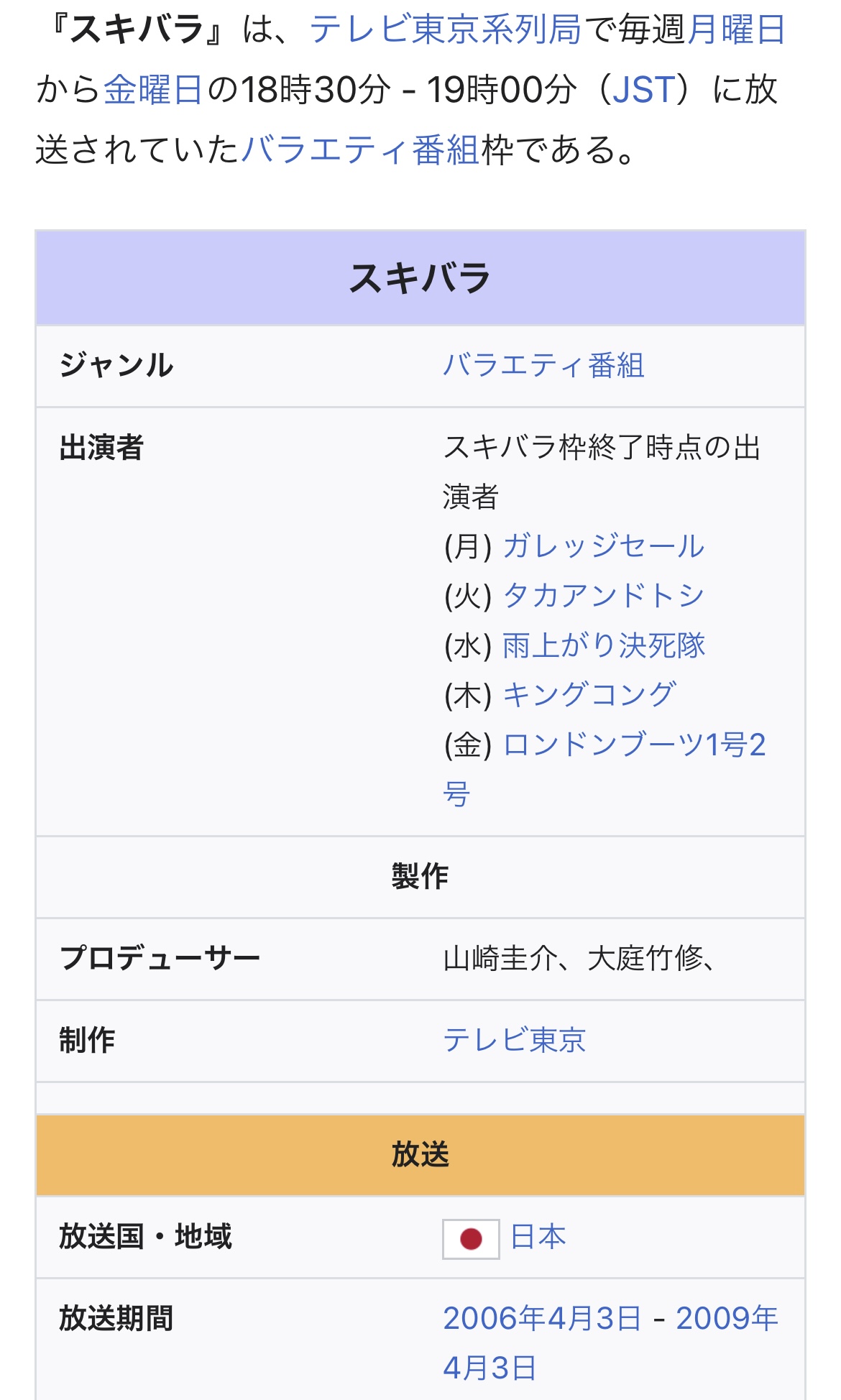
Task: Open バラエティ番組 link in the intro paragraph
Action: pos(361,149)
